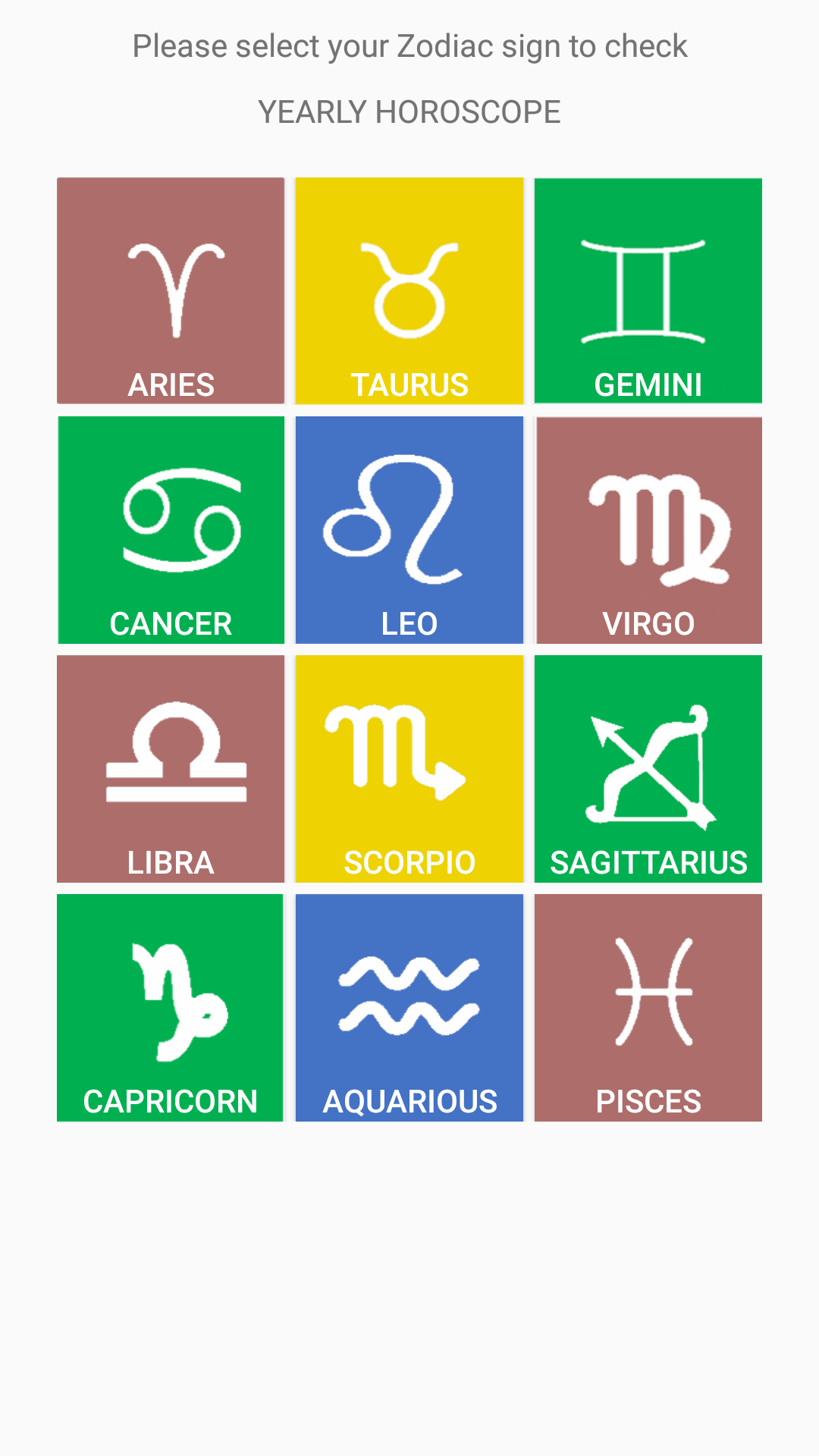Viewport: 819px width, 1456px height.
Task: Open the Scorpio yearly horoscope
Action: point(409,768)
